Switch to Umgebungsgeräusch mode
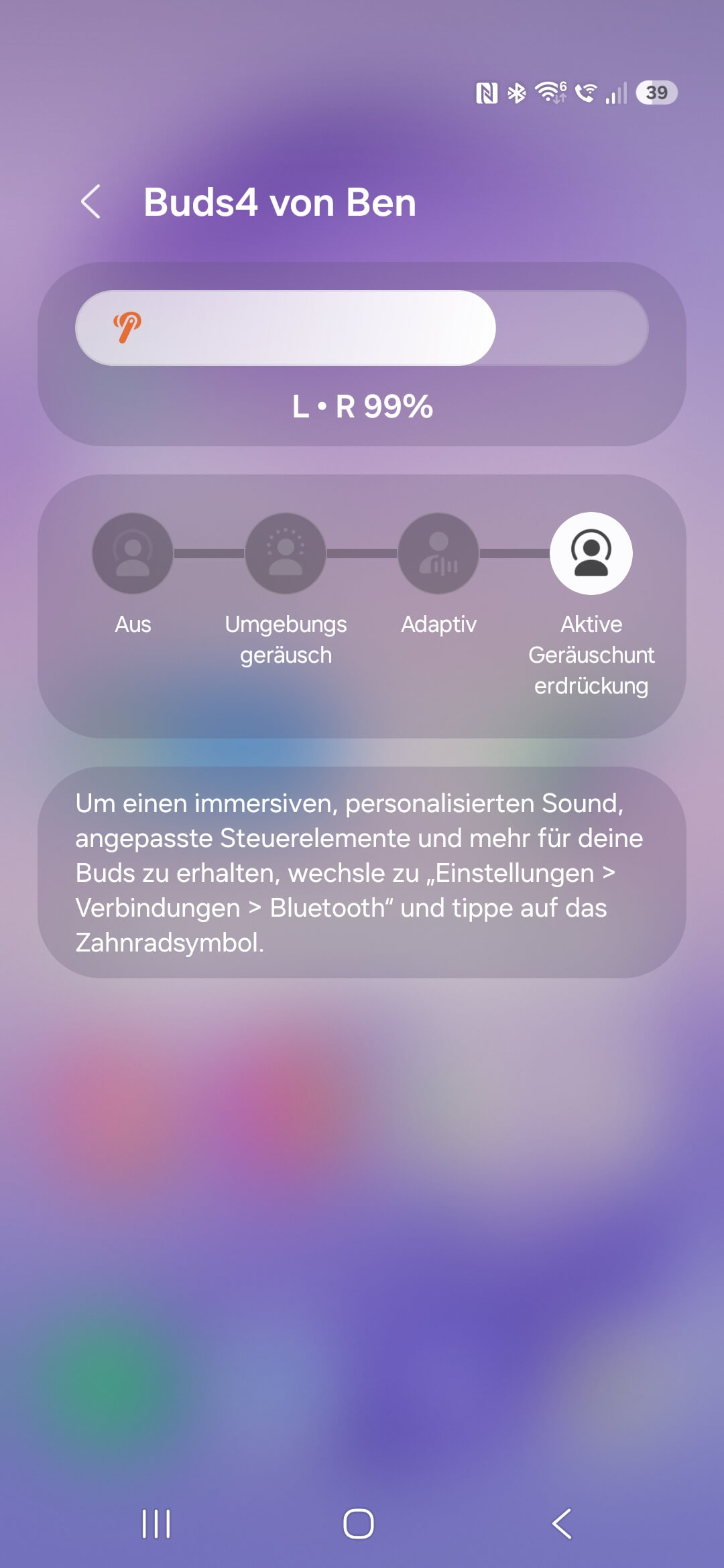Image resolution: width=724 pixels, height=1568 pixels. coord(286,553)
